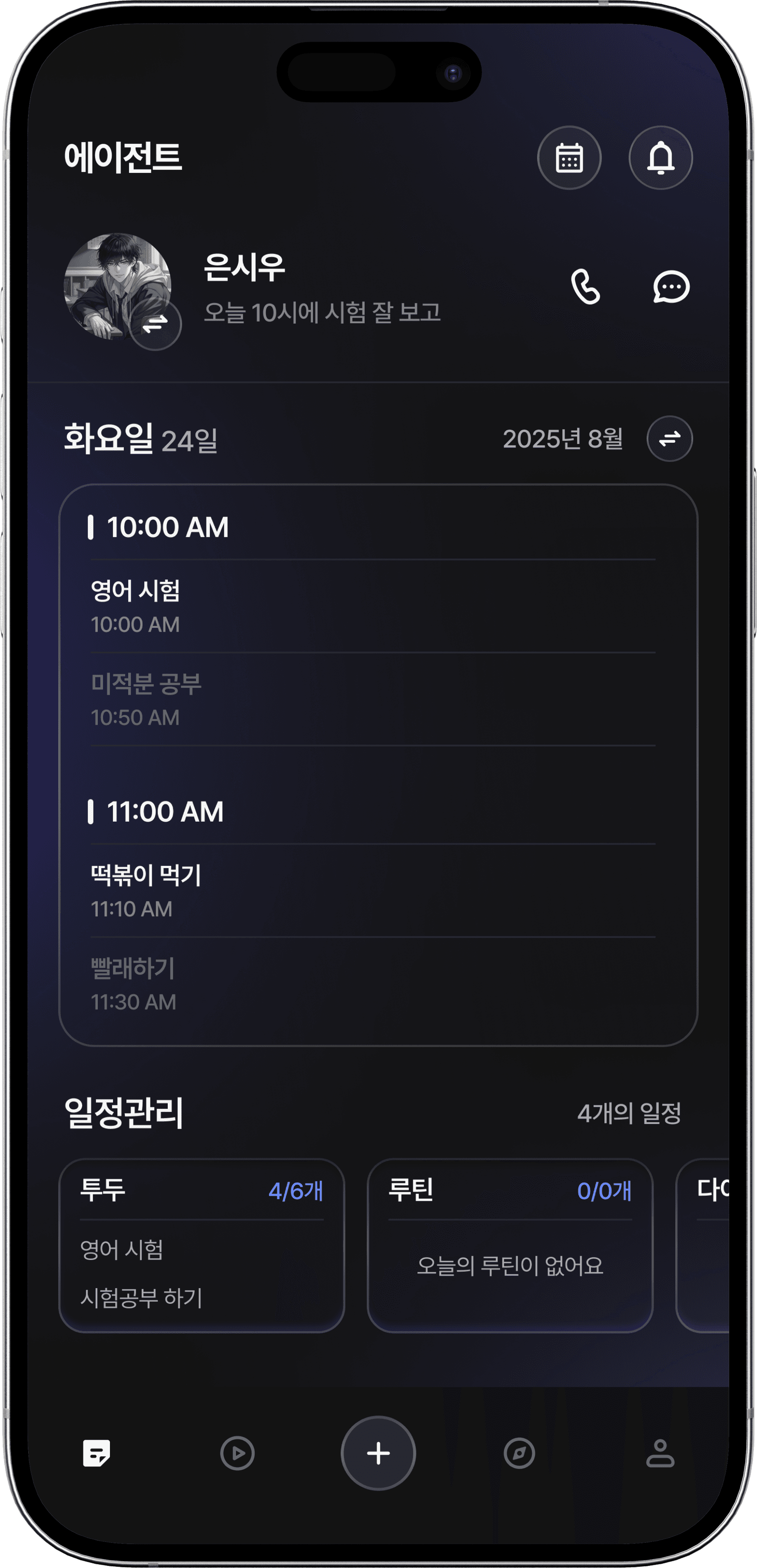Add a new item with the plus button
The width and height of the screenshot is (757, 1568).
pyautogui.click(x=378, y=1452)
